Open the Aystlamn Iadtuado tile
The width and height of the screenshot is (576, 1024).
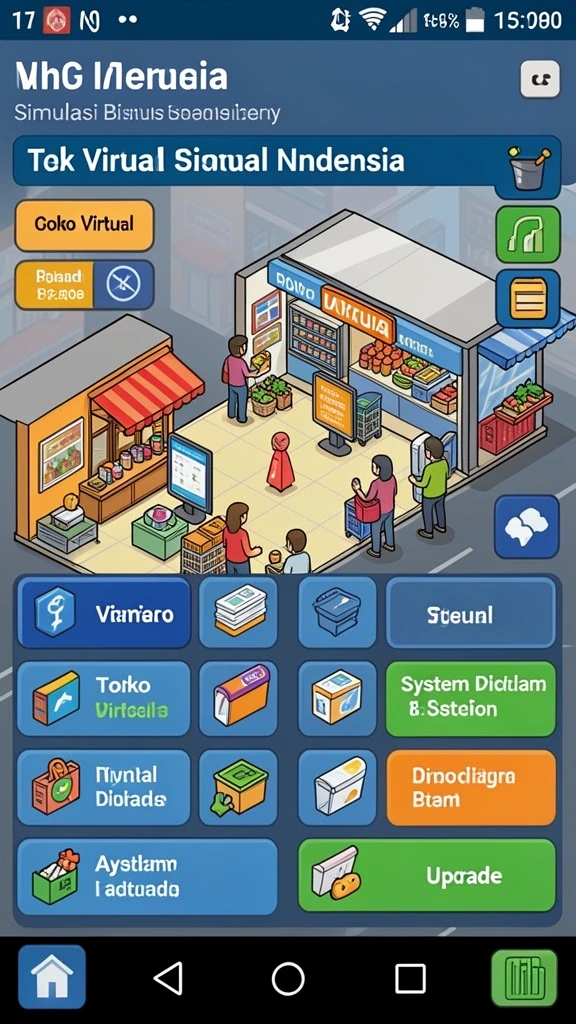[147, 876]
